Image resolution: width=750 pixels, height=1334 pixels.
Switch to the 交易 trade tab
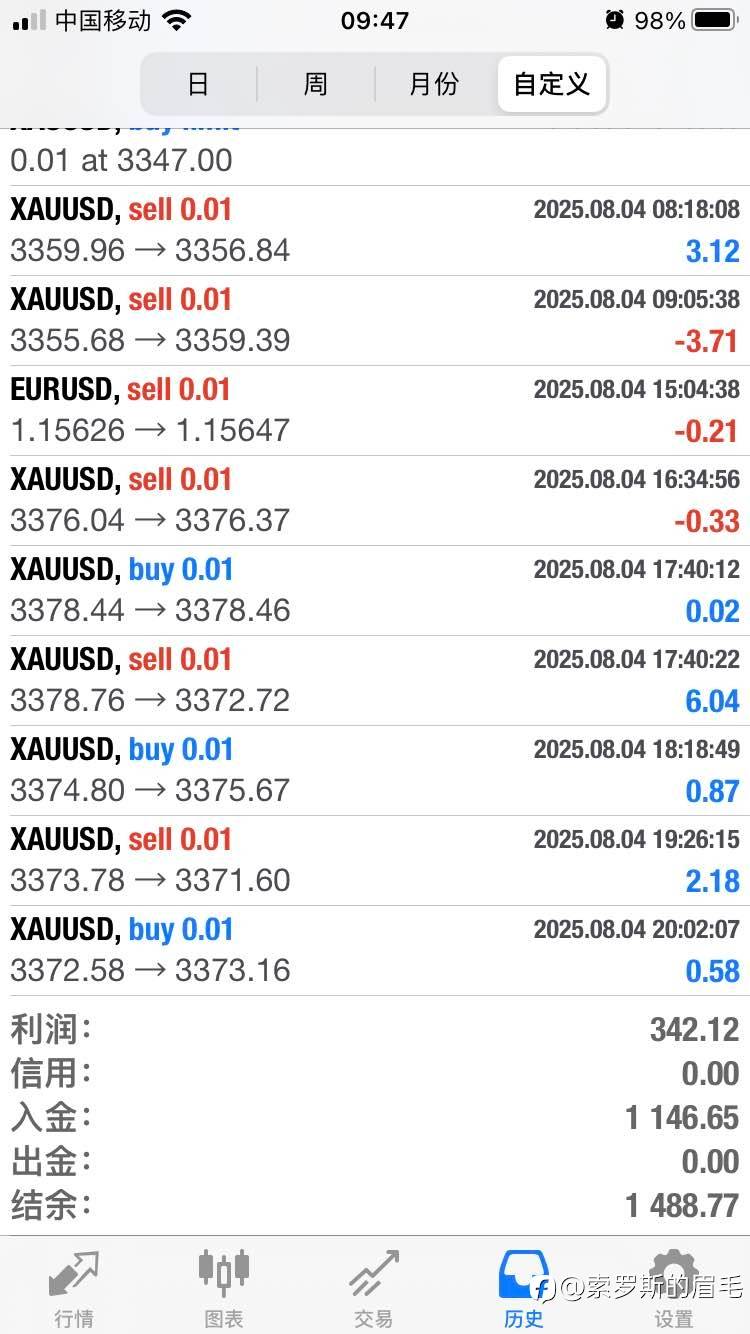[374, 1288]
